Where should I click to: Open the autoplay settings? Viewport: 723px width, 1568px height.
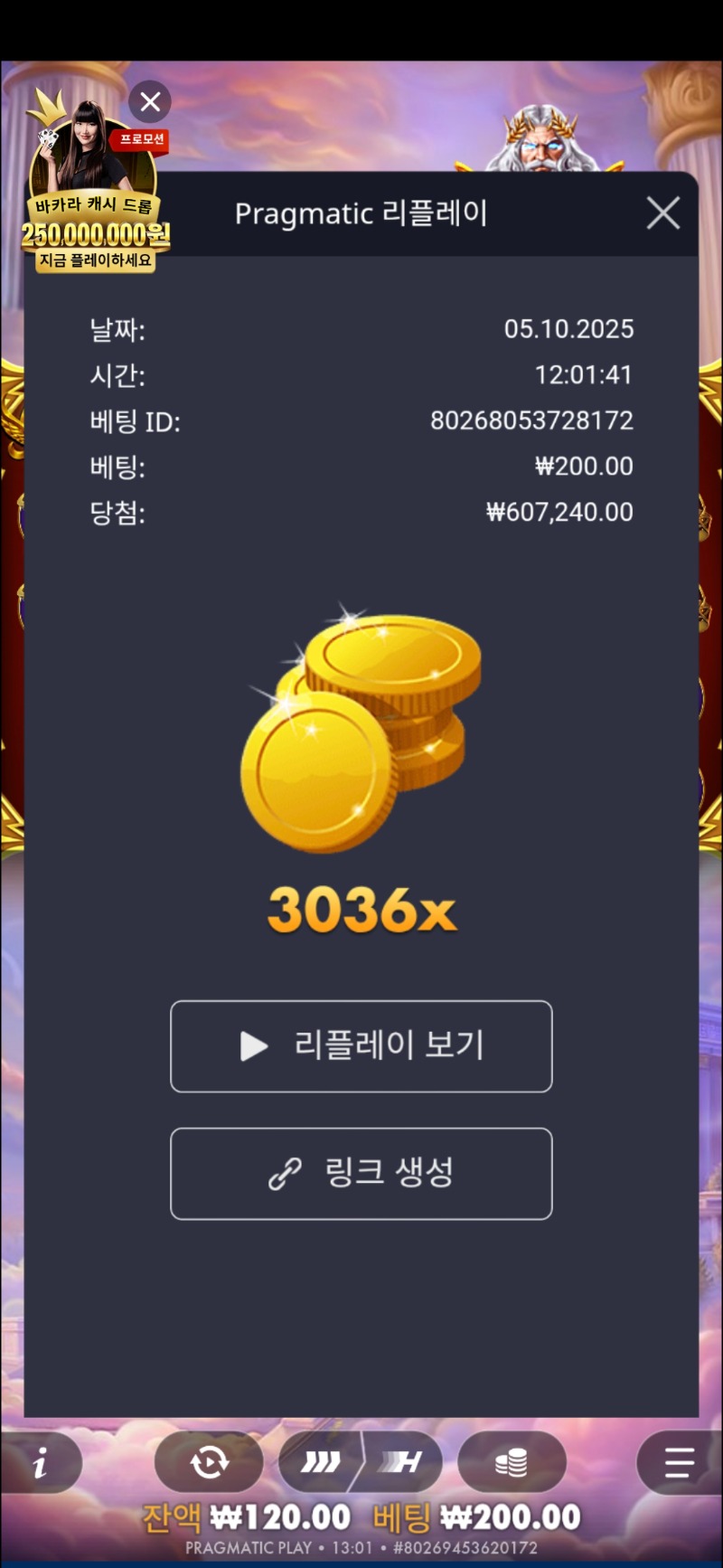pyautogui.click(x=209, y=1462)
